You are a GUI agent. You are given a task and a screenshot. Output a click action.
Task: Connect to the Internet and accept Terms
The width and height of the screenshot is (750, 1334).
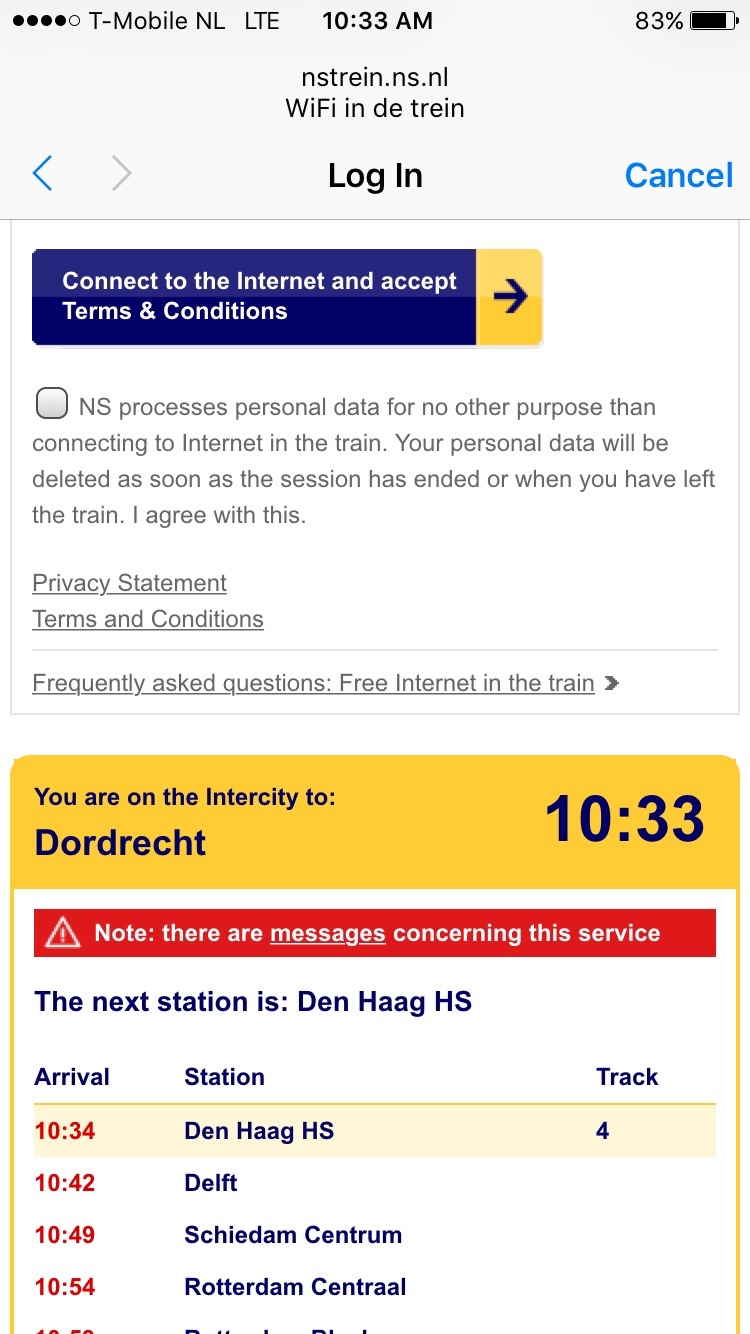coord(287,297)
